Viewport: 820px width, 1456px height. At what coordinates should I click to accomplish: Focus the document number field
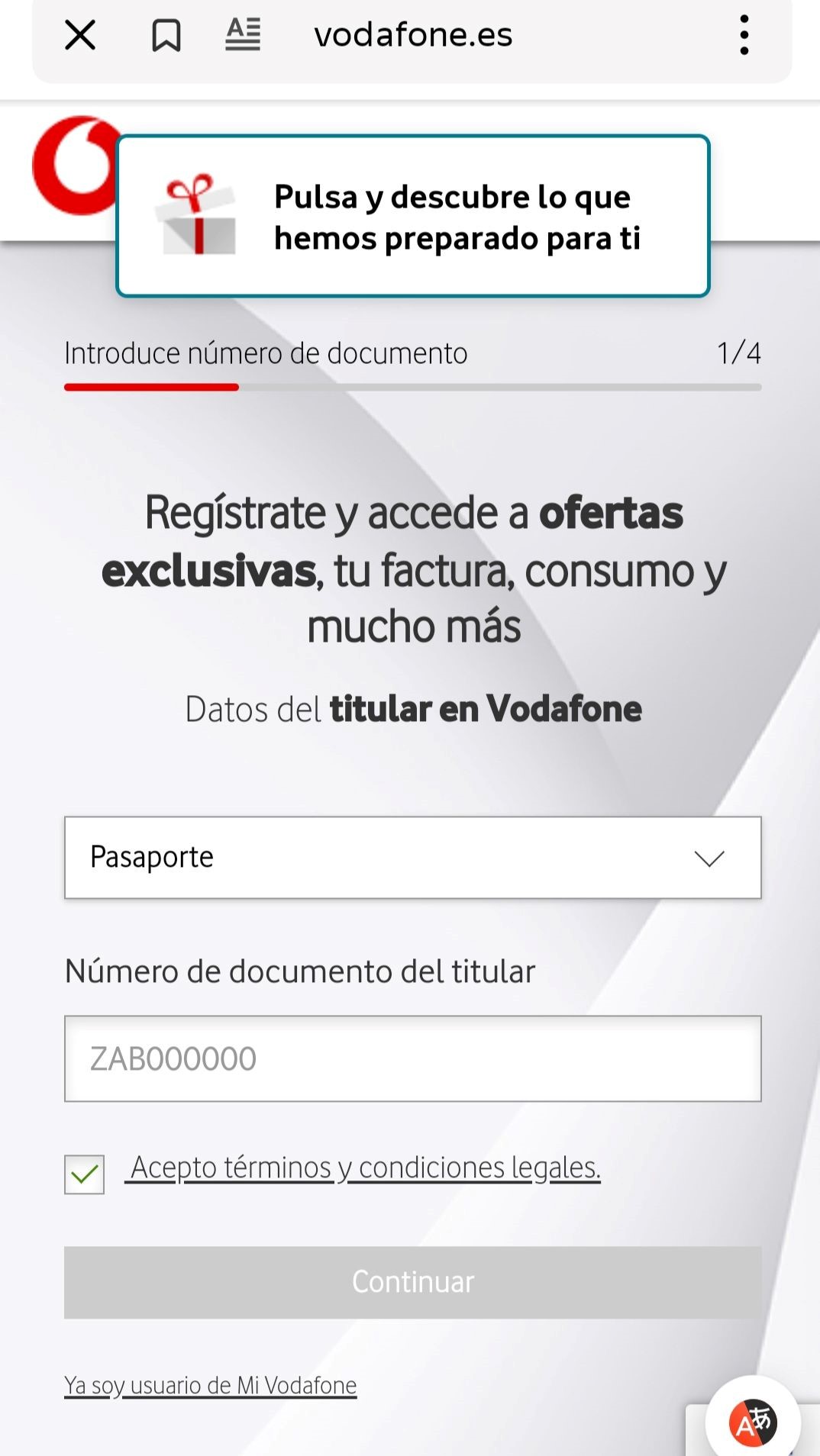coord(412,1058)
